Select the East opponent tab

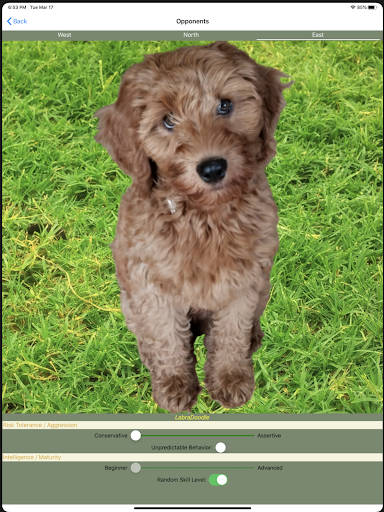click(318, 35)
